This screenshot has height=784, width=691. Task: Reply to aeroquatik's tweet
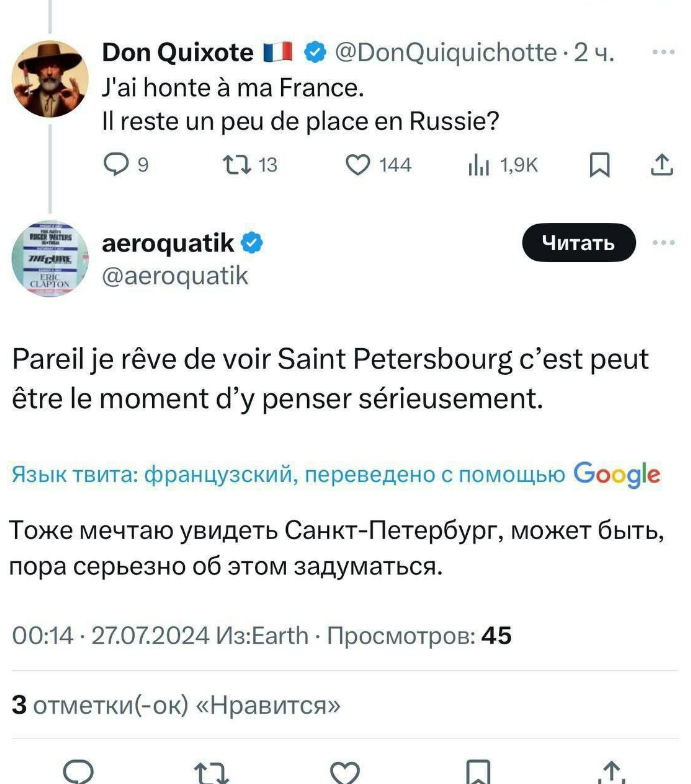(x=78, y=771)
